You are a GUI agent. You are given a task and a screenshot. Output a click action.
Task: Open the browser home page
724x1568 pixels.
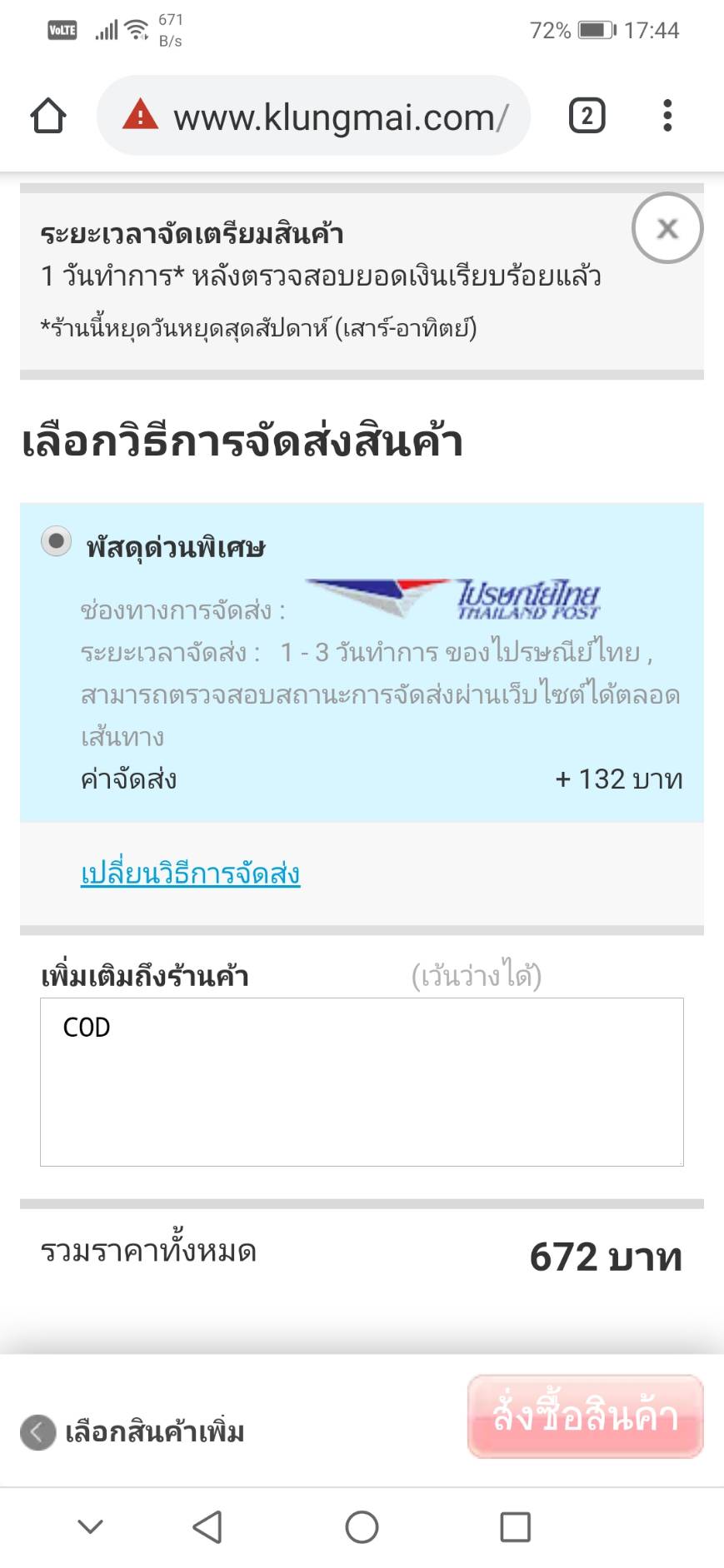click(x=48, y=116)
